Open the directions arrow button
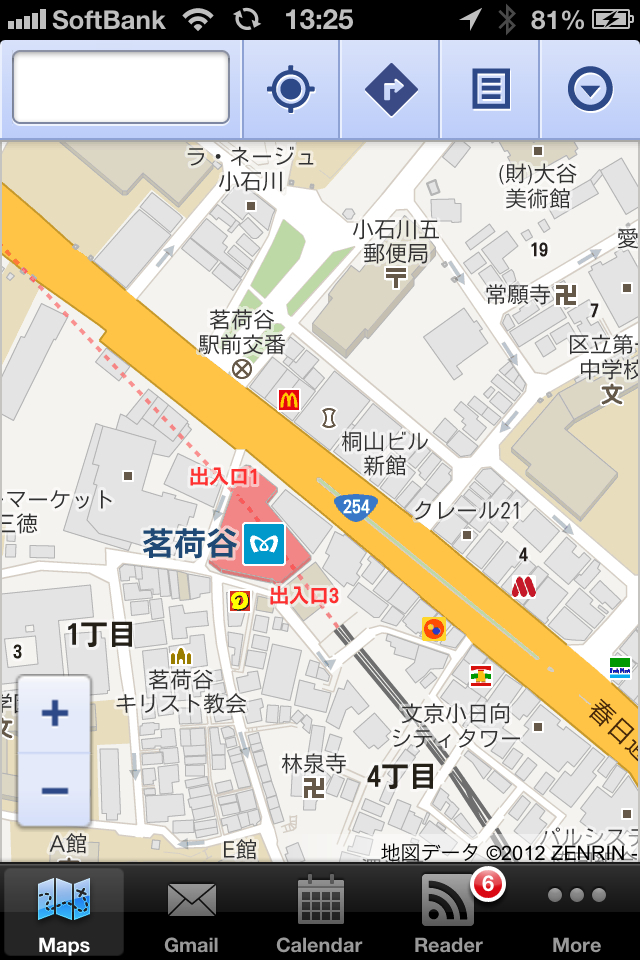 tap(390, 91)
